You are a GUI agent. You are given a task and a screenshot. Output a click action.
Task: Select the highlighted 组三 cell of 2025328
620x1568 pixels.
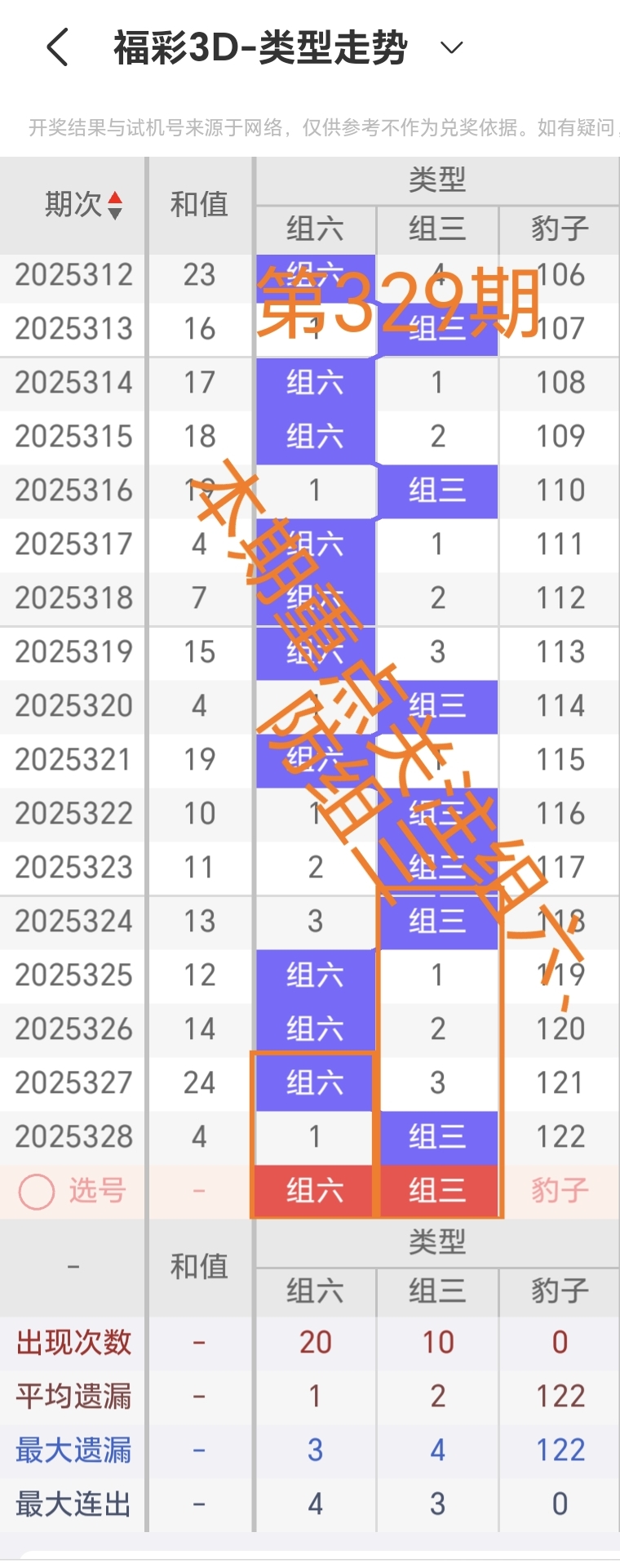point(437,1136)
